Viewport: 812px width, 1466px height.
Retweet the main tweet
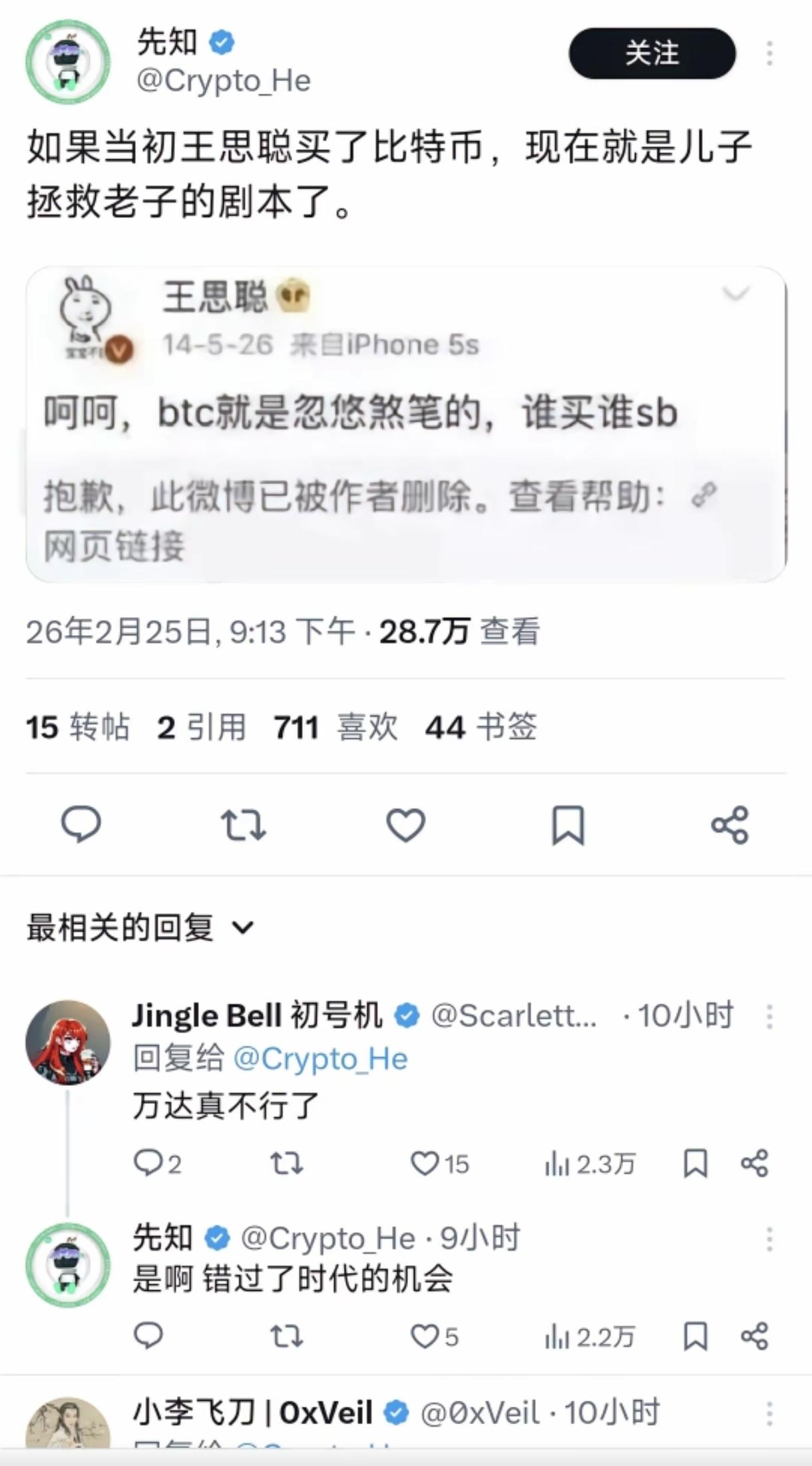(x=244, y=826)
